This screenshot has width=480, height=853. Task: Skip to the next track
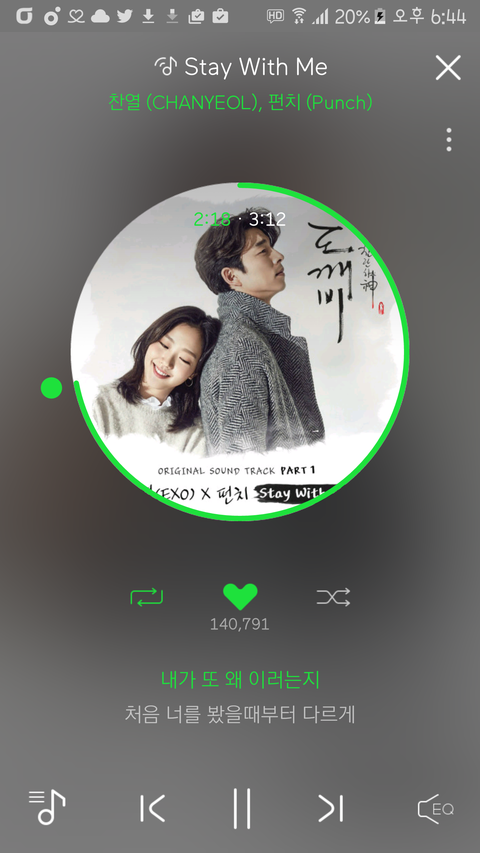point(331,808)
